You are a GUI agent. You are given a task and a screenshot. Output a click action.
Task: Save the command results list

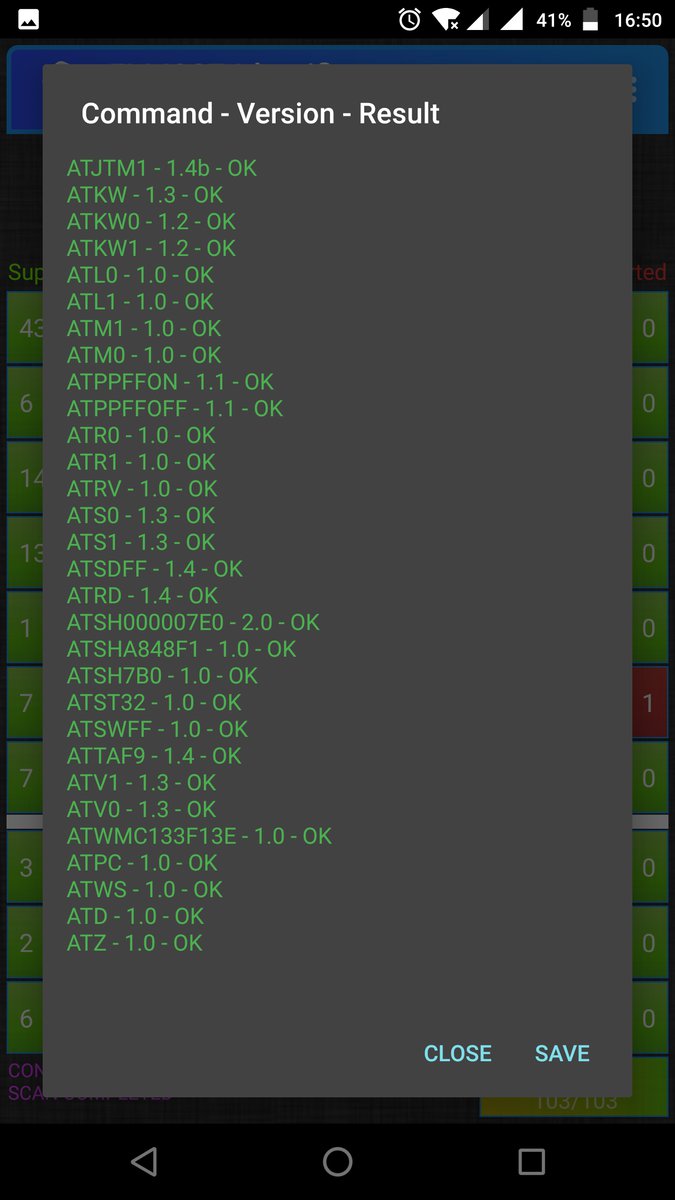click(x=562, y=1053)
